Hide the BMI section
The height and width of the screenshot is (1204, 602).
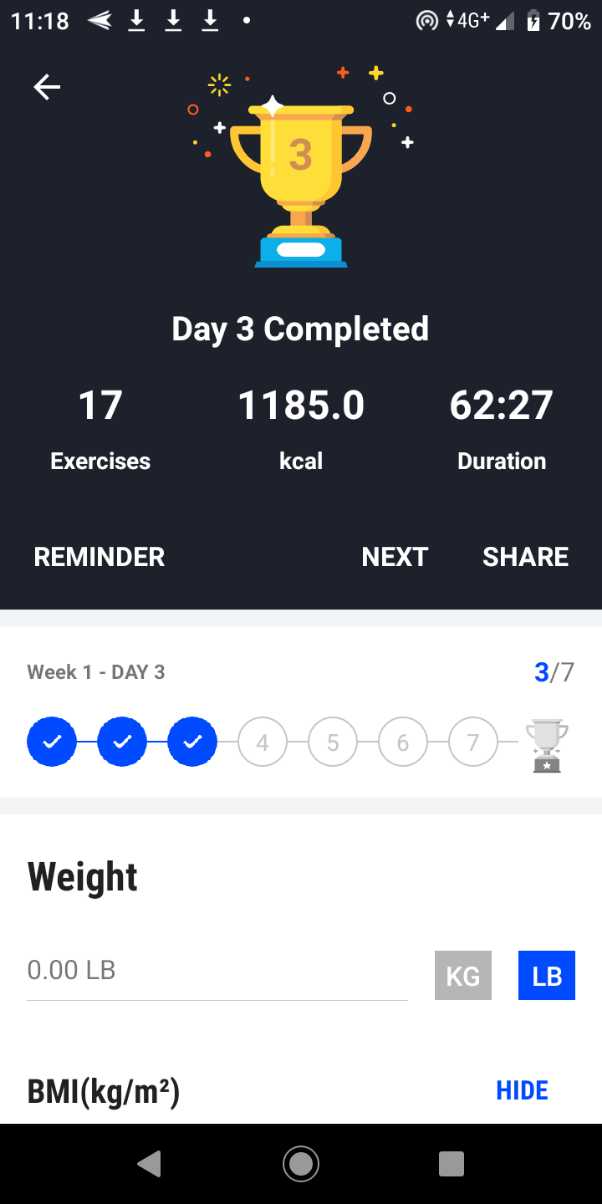(522, 1090)
